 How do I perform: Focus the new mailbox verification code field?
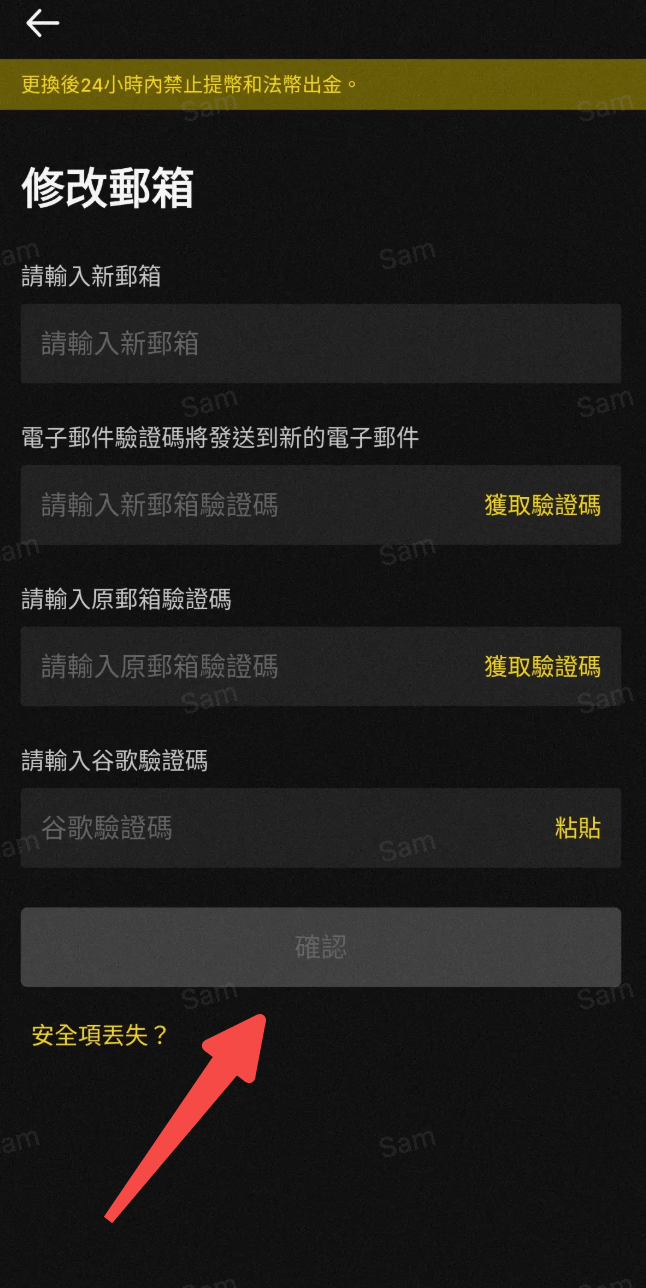[240, 505]
